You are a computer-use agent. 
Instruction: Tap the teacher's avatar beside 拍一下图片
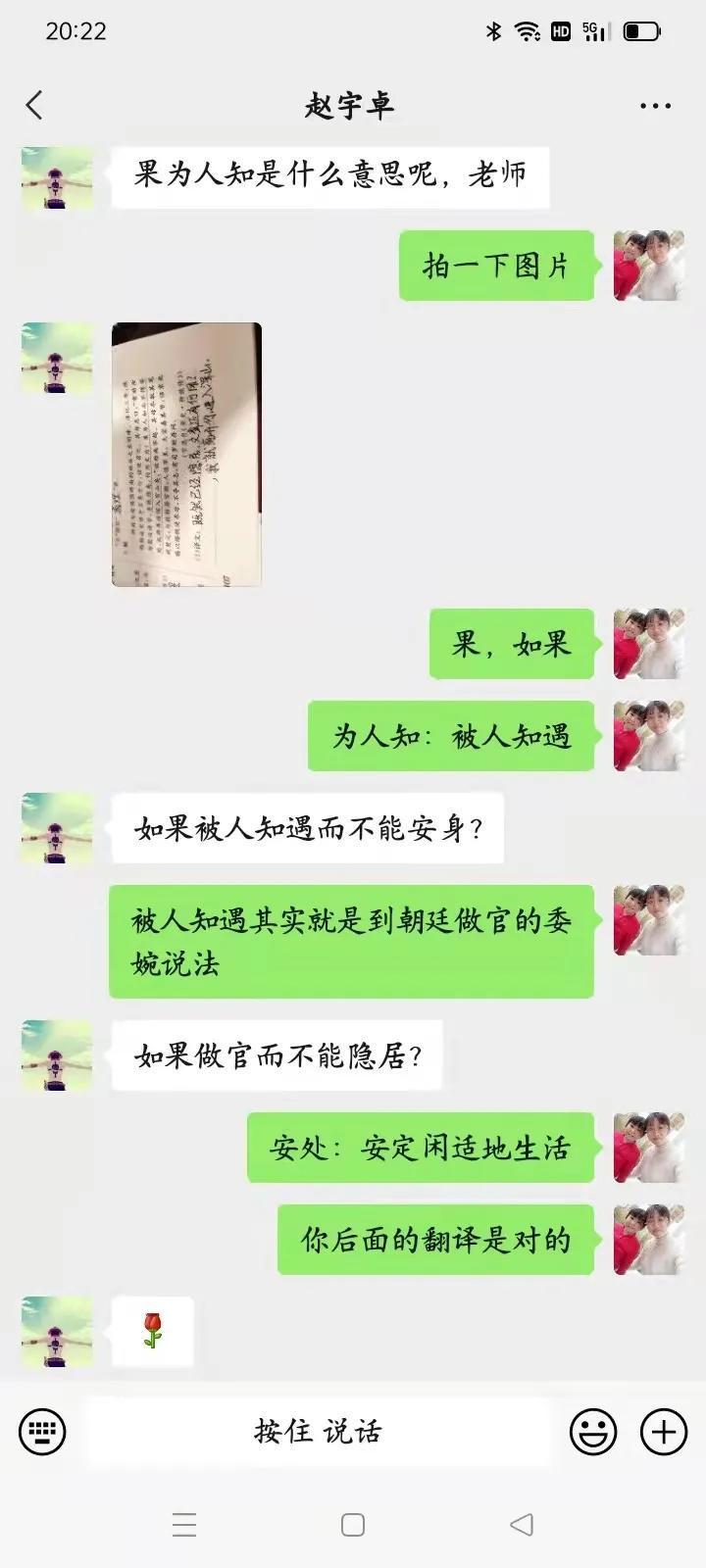[x=648, y=266]
